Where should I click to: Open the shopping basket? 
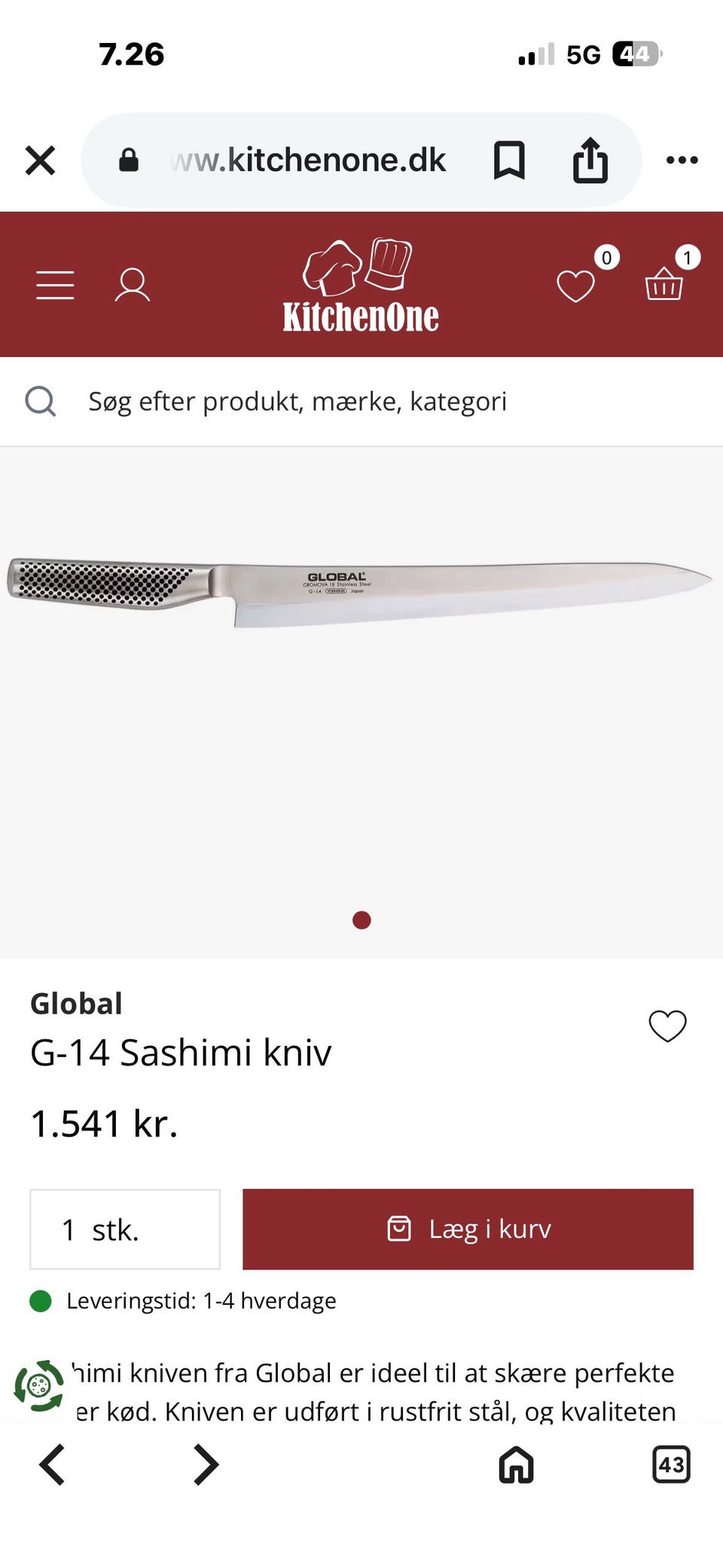click(x=664, y=284)
